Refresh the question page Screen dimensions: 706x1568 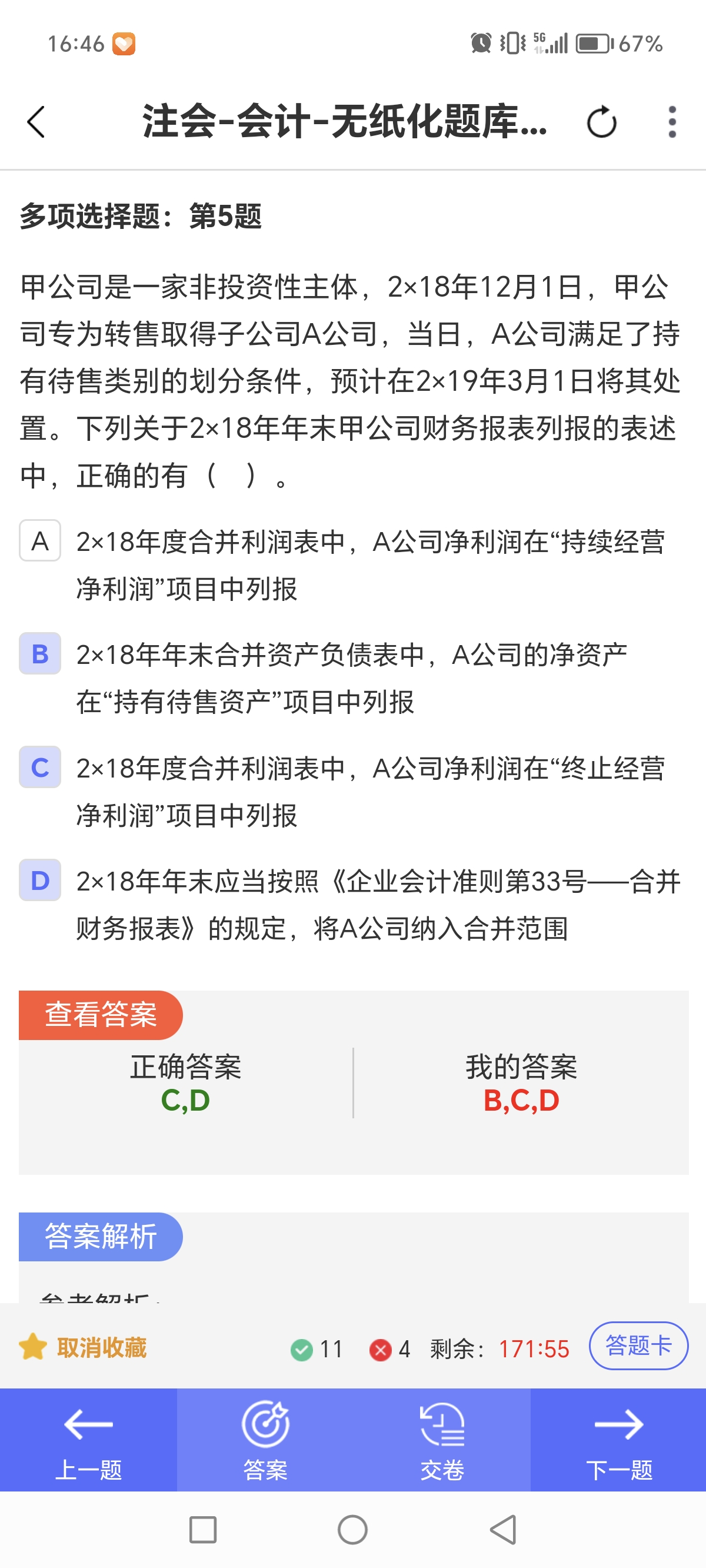601,122
